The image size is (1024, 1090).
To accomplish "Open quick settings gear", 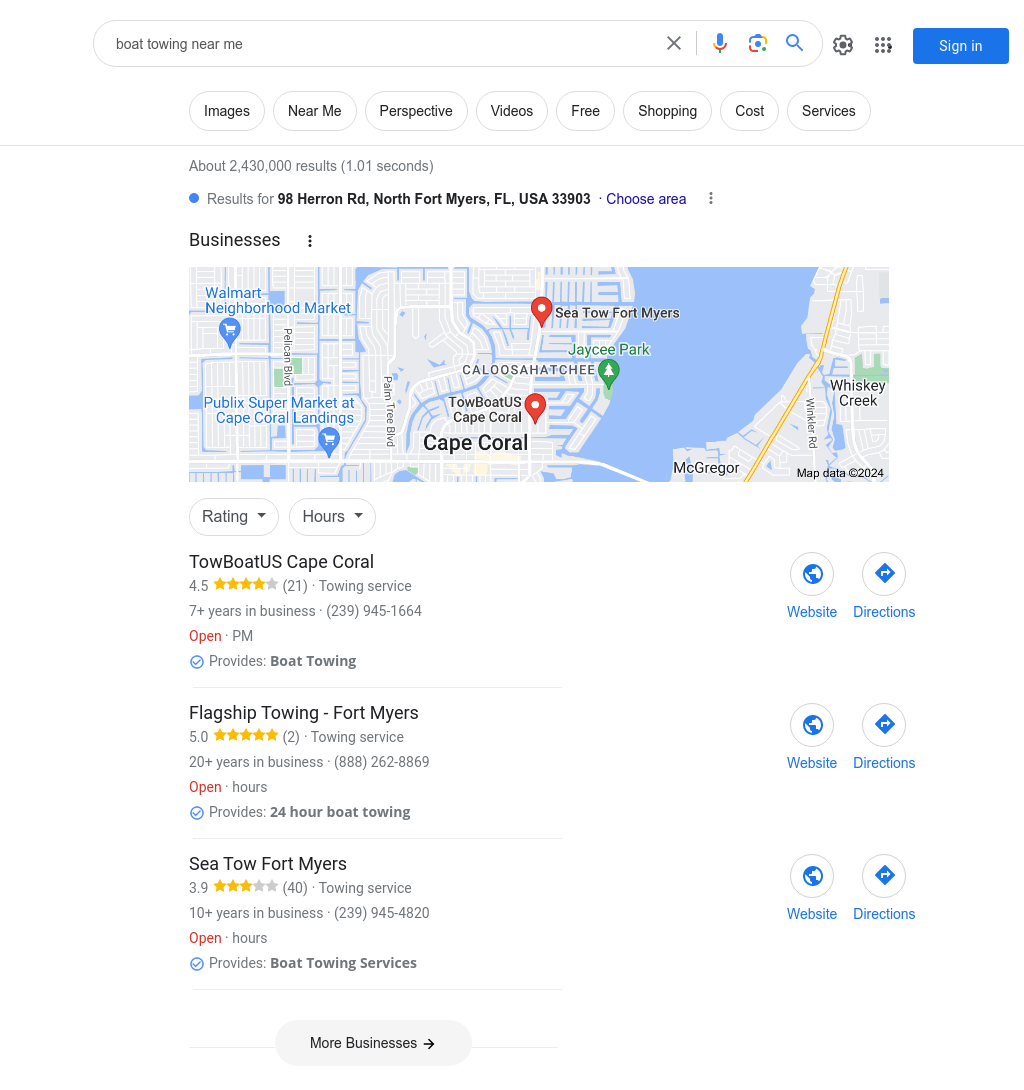I will click(843, 45).
